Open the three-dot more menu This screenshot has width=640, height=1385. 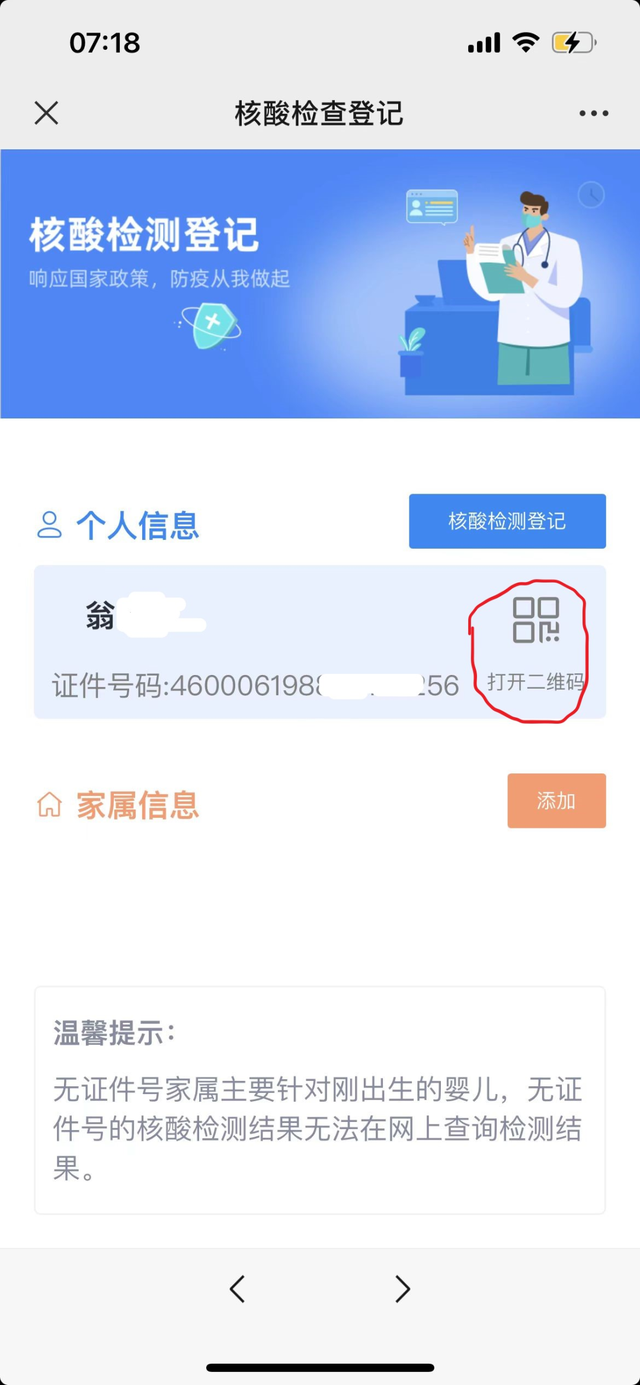[593, 113]
